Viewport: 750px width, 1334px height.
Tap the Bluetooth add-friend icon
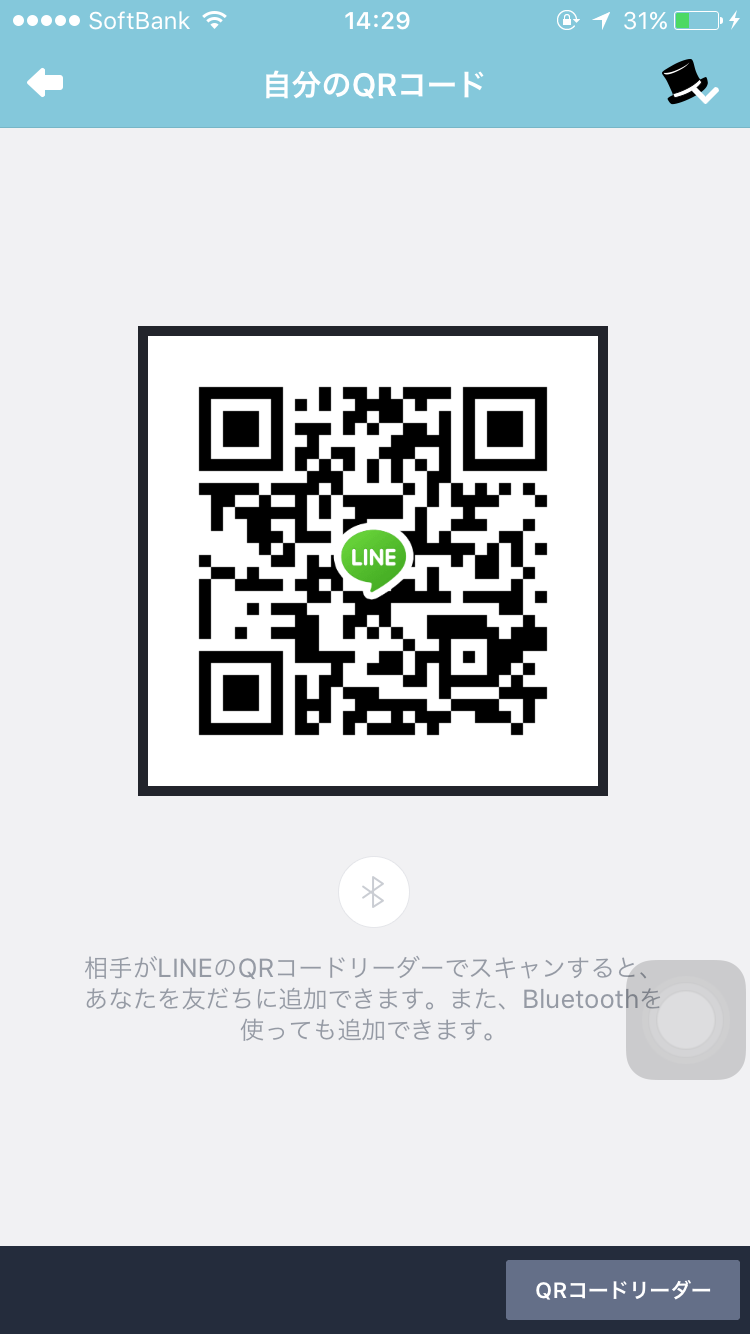pos(373,892)
